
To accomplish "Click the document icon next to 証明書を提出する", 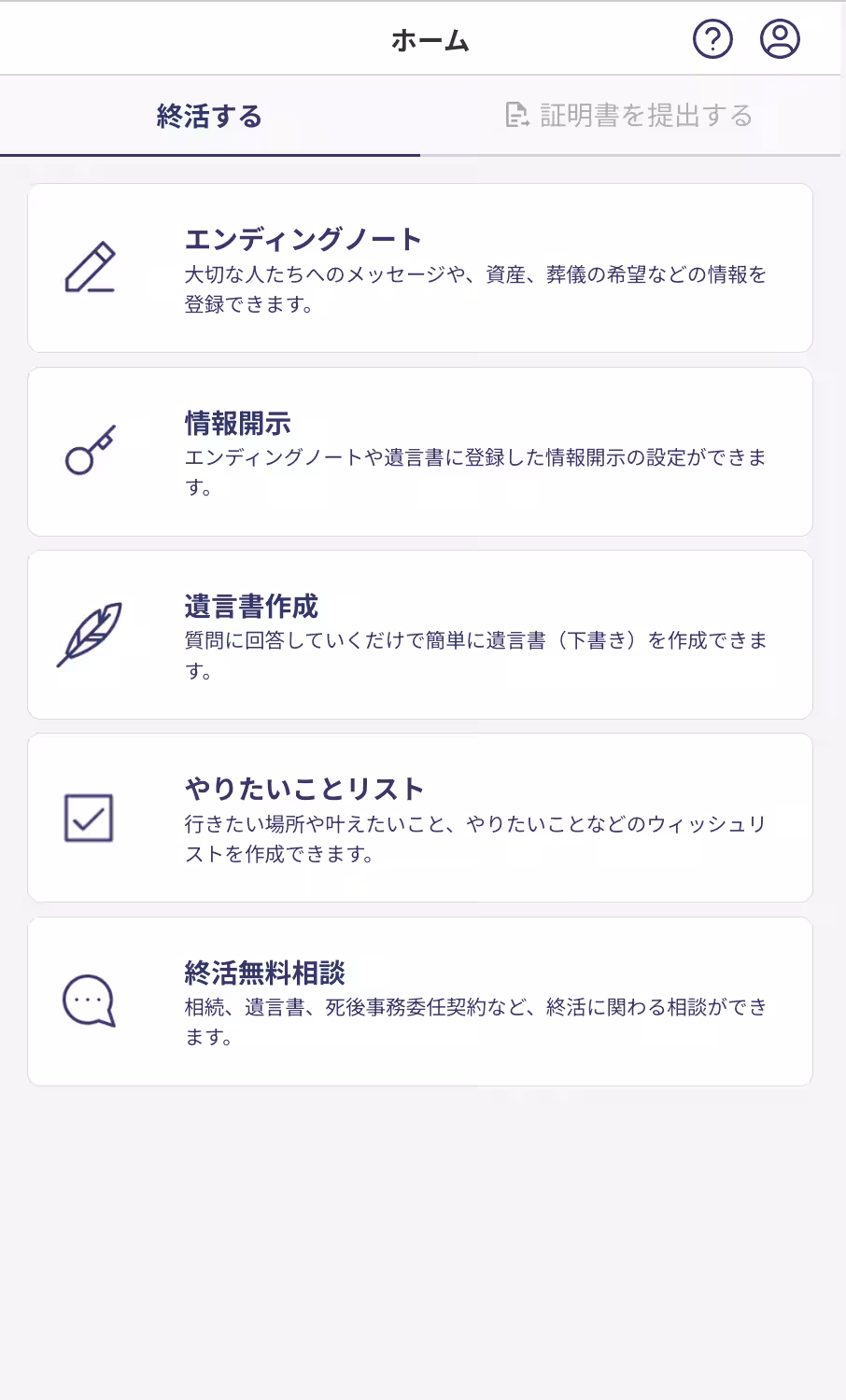I will (515, 116).
